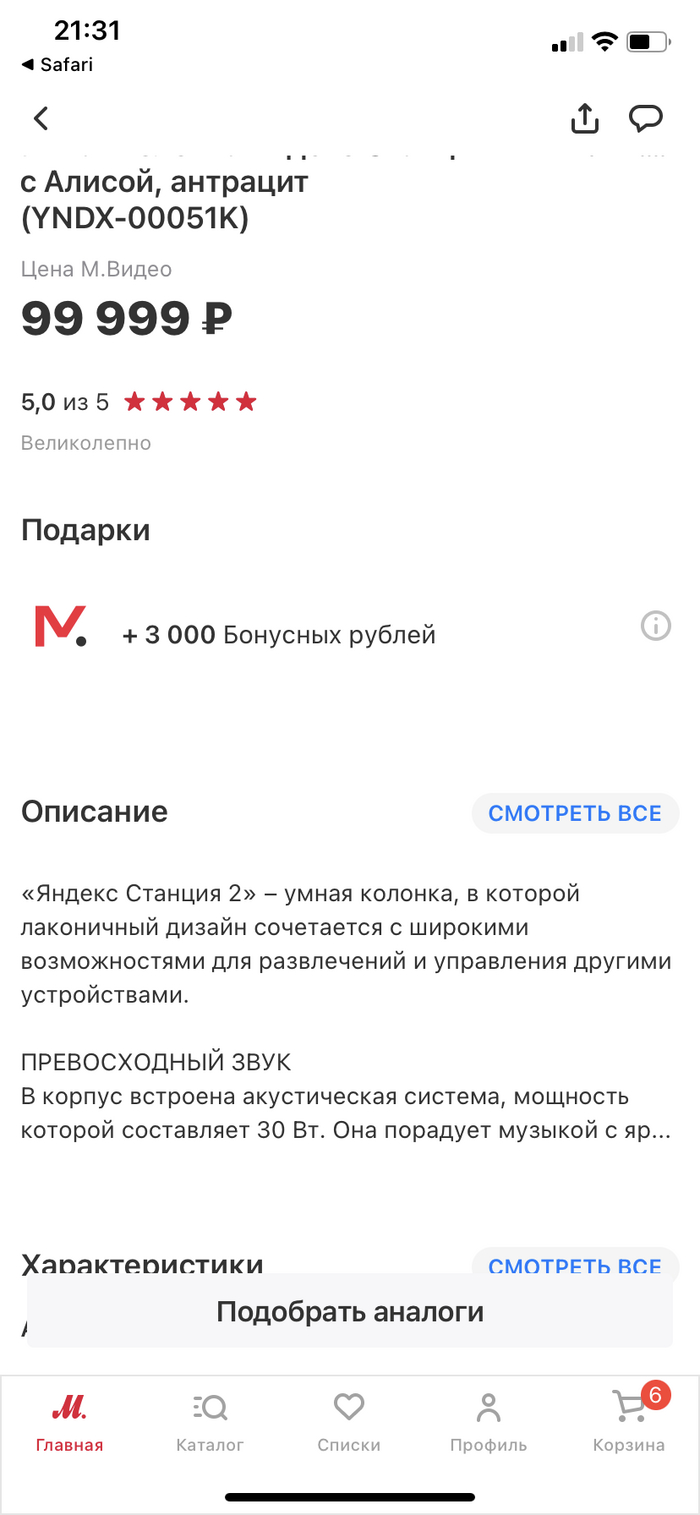Tap Подобрать аналоги button
The image size is (700, 1515).
click(x=350, y=1312)
